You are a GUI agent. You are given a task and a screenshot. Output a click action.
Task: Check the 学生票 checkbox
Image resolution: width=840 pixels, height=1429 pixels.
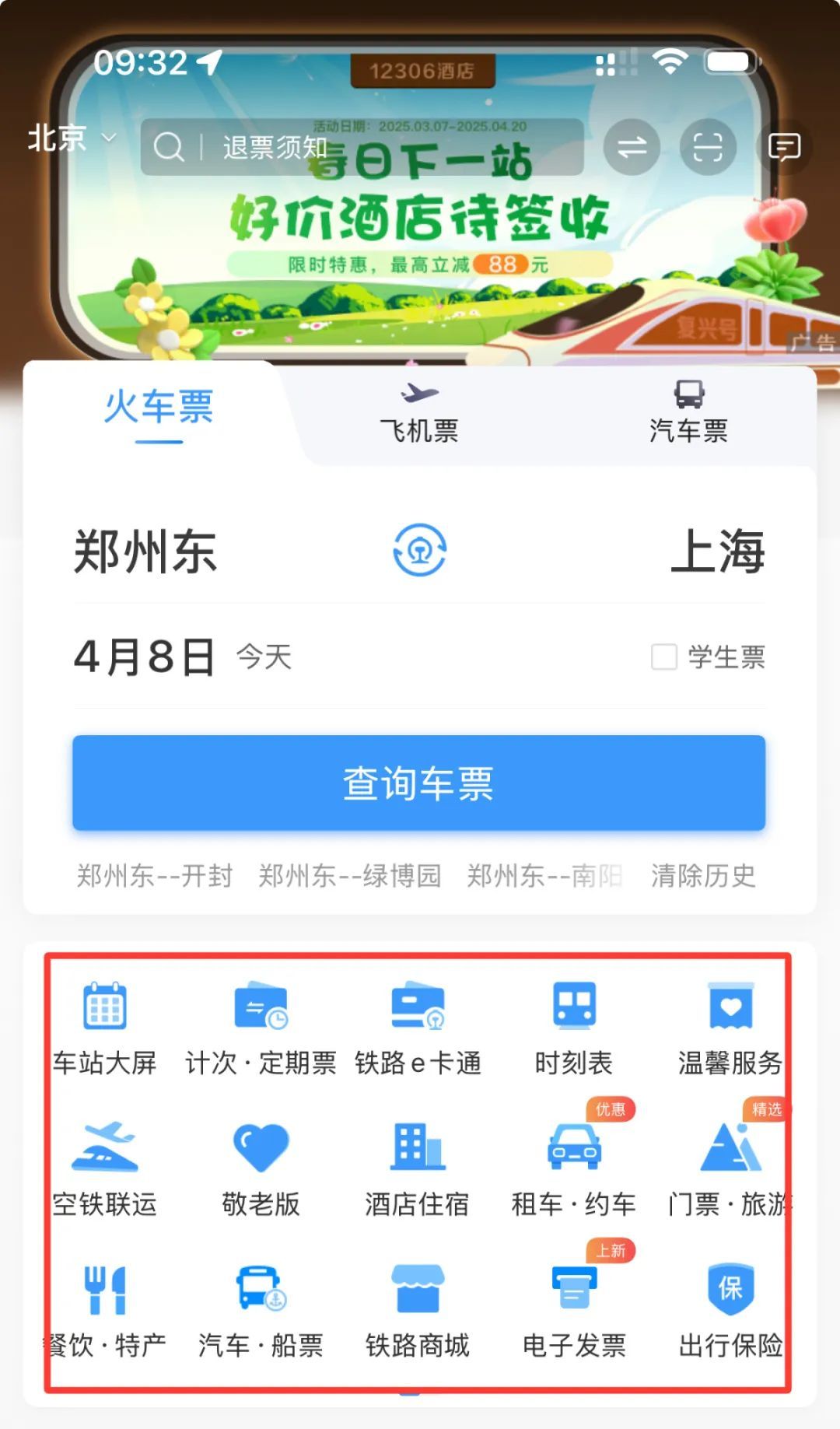point(664,657)
